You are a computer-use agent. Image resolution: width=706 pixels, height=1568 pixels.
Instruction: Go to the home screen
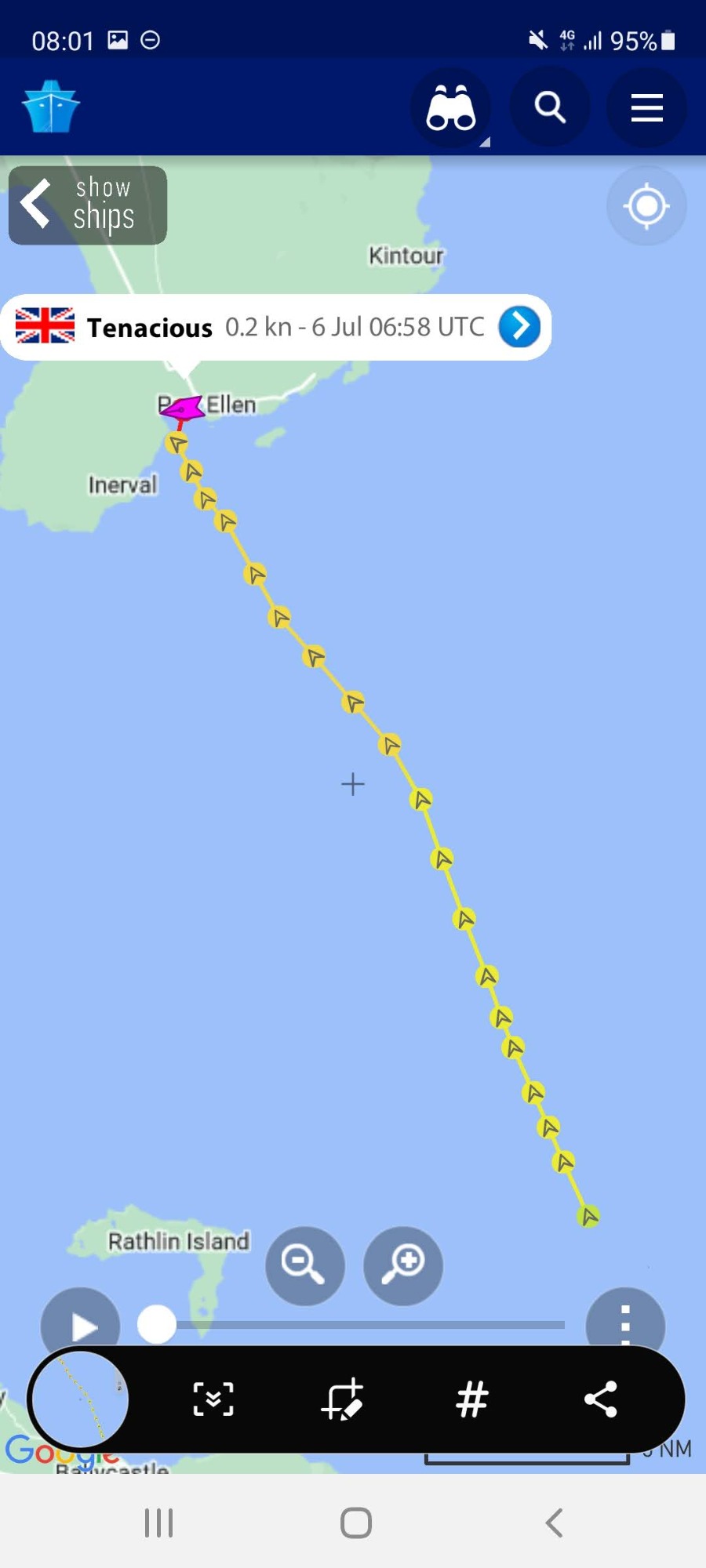point(355,1523)
